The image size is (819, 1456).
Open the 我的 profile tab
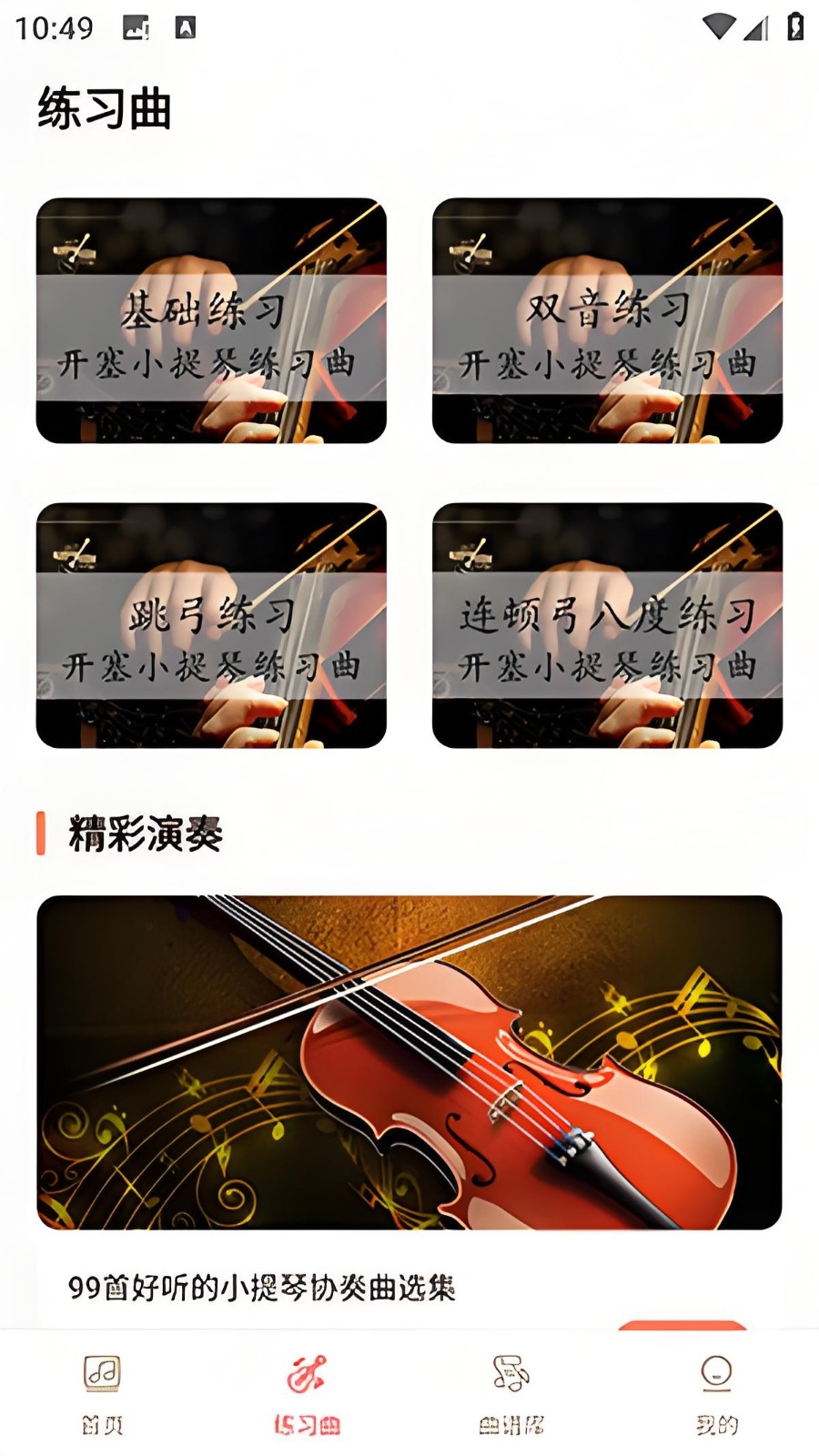pyautogui.click(x=716, y=1392)
